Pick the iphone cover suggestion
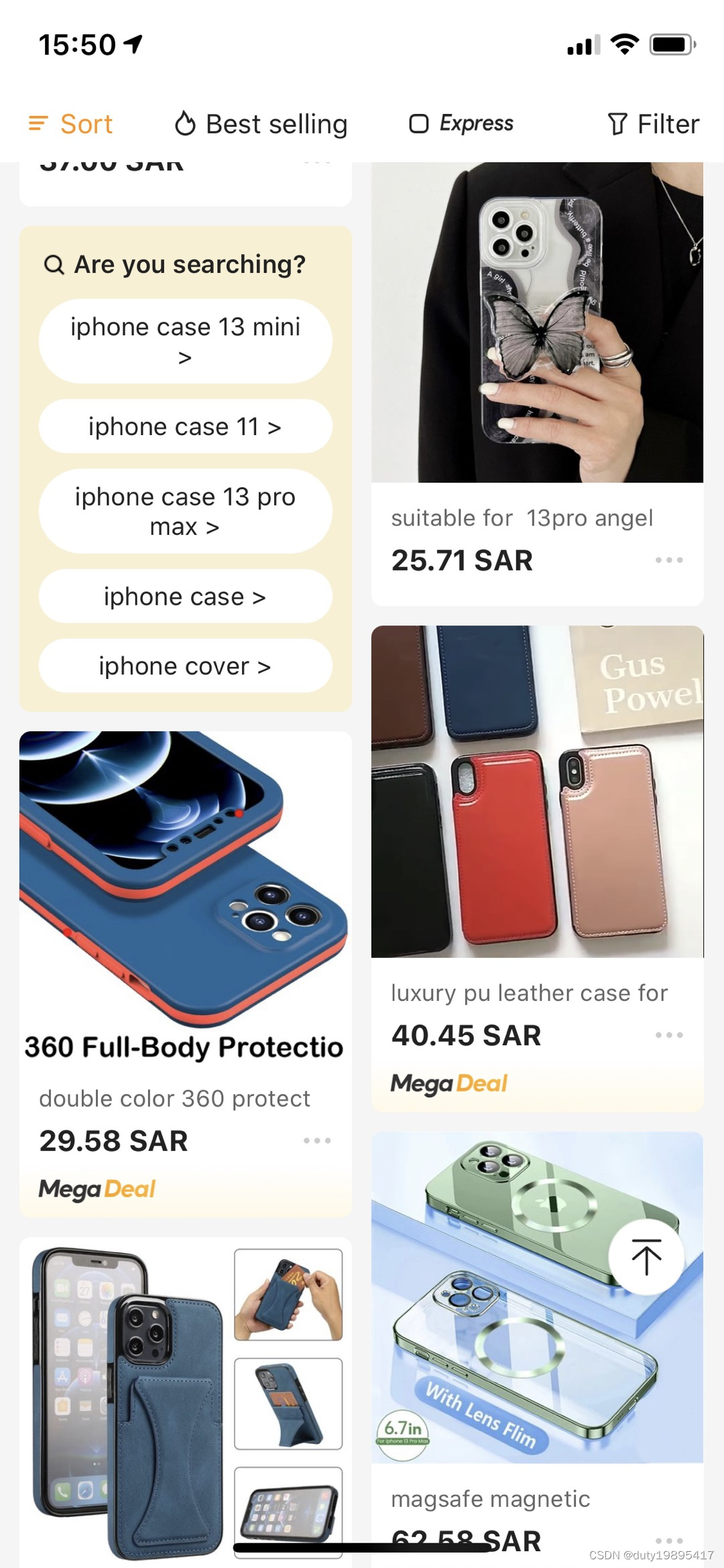This screenshot has width=724, height=1568. (x=186, y=666)
